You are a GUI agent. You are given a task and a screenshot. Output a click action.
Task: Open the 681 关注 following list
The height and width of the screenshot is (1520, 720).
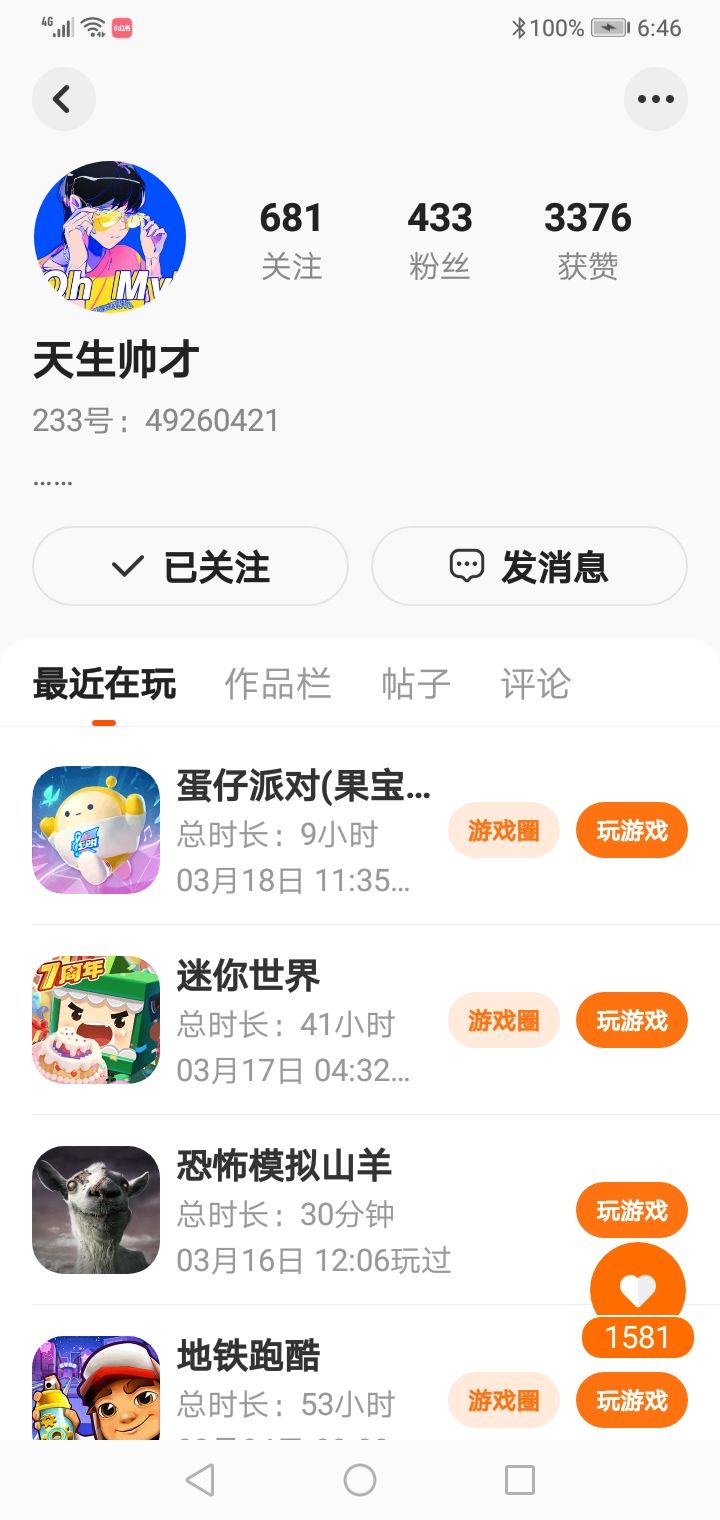[291, 239]
